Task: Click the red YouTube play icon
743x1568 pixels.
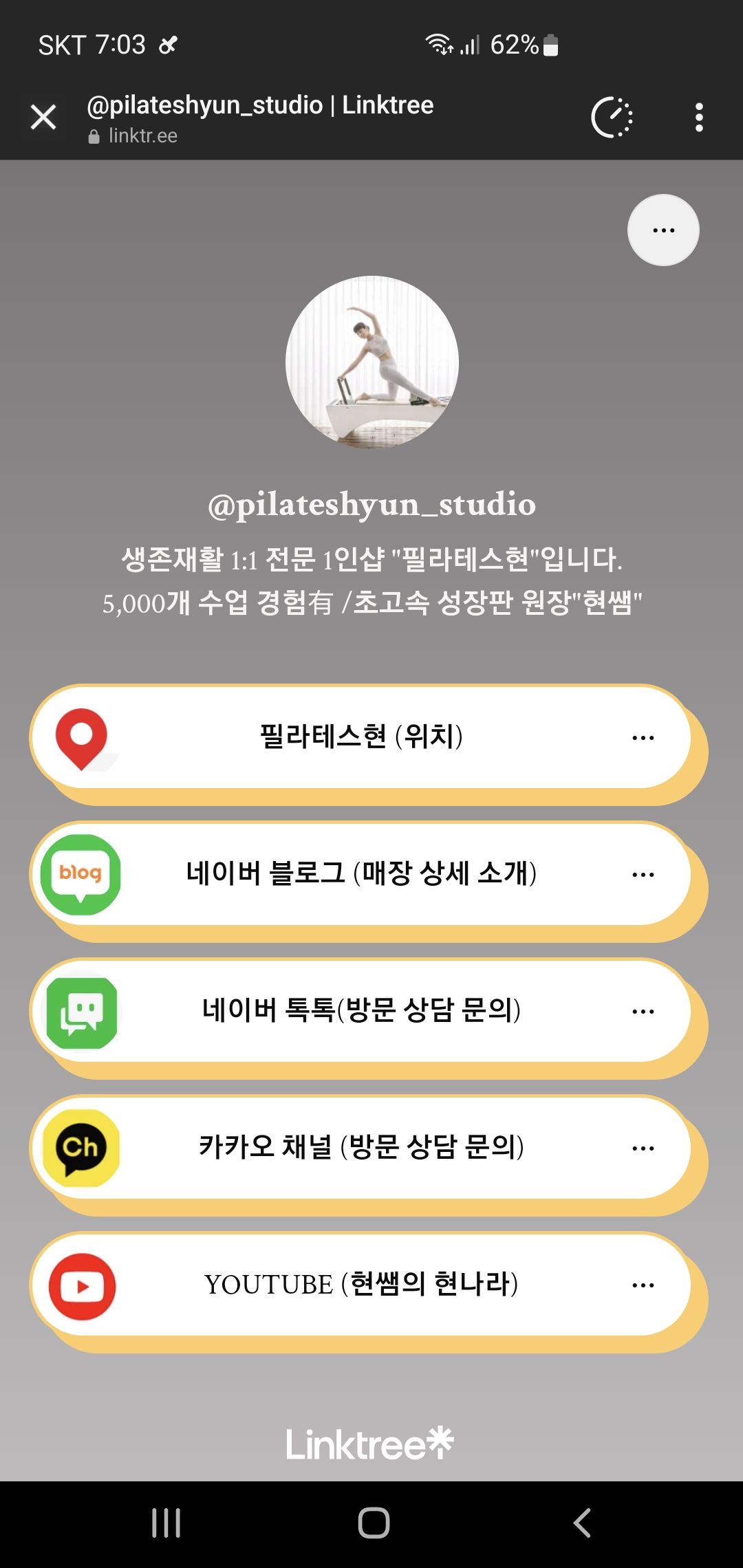Action: (80, 1285)
